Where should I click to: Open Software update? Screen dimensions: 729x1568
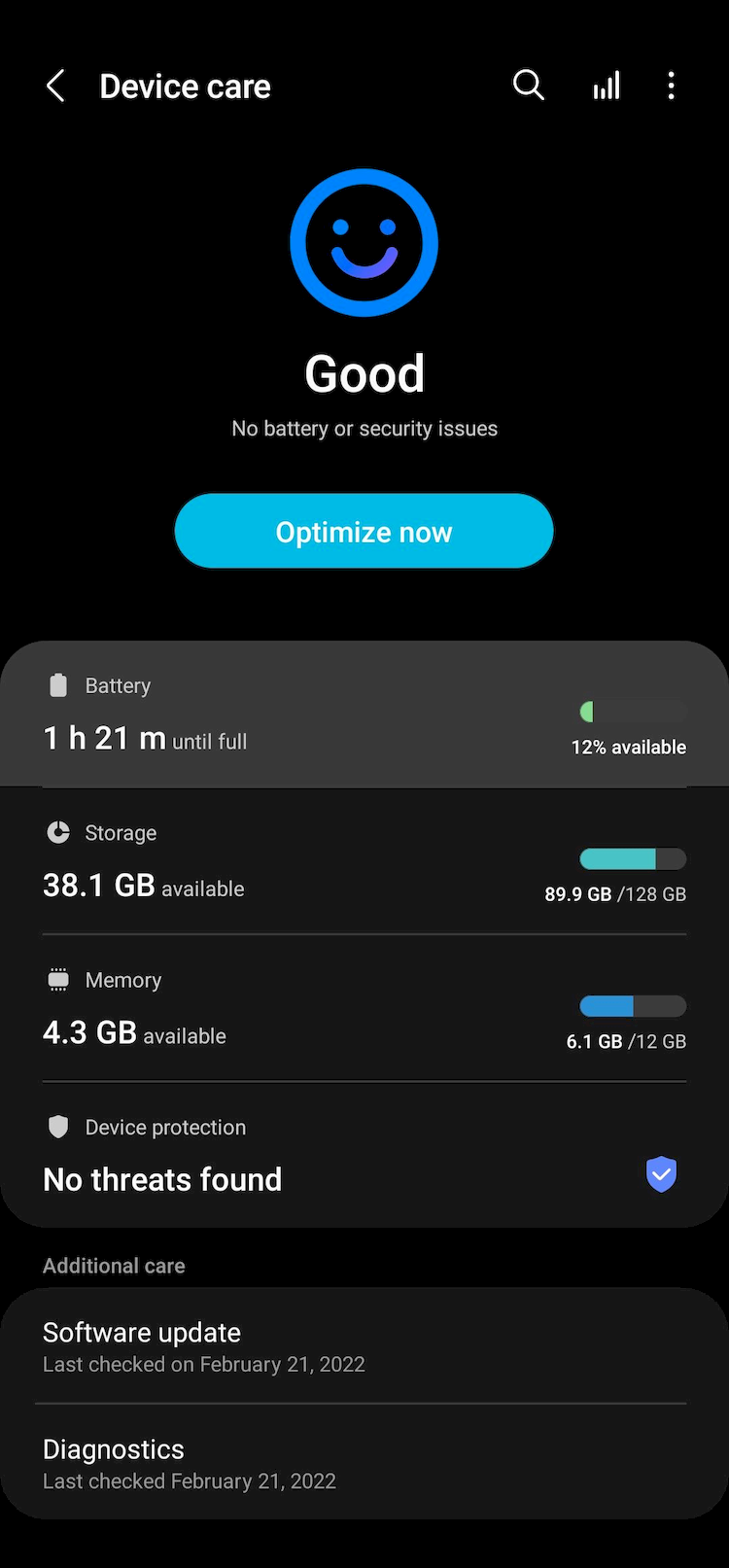[x=364, y=1346]
